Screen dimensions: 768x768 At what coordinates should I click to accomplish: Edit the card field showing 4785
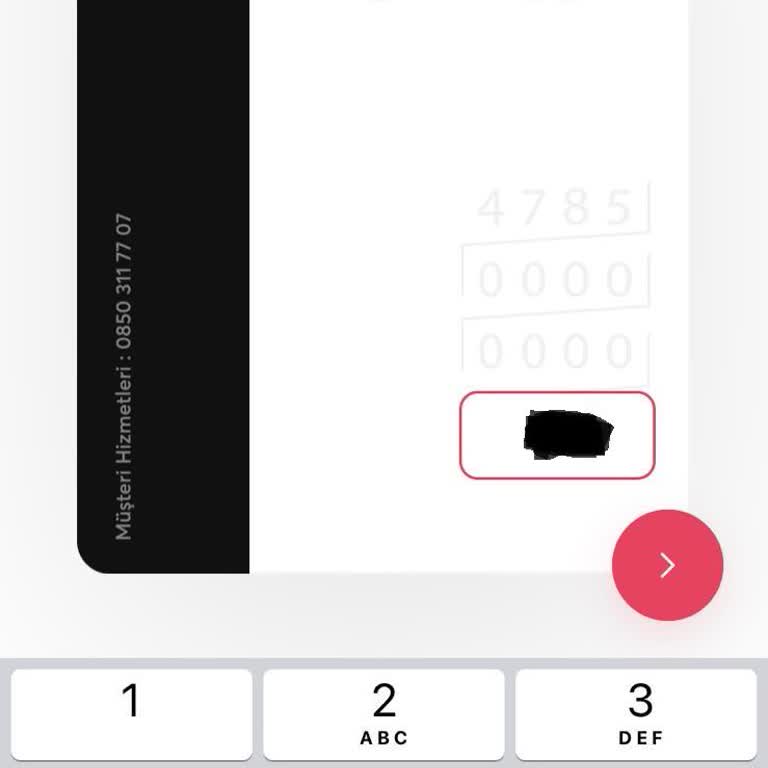(556, 208)
